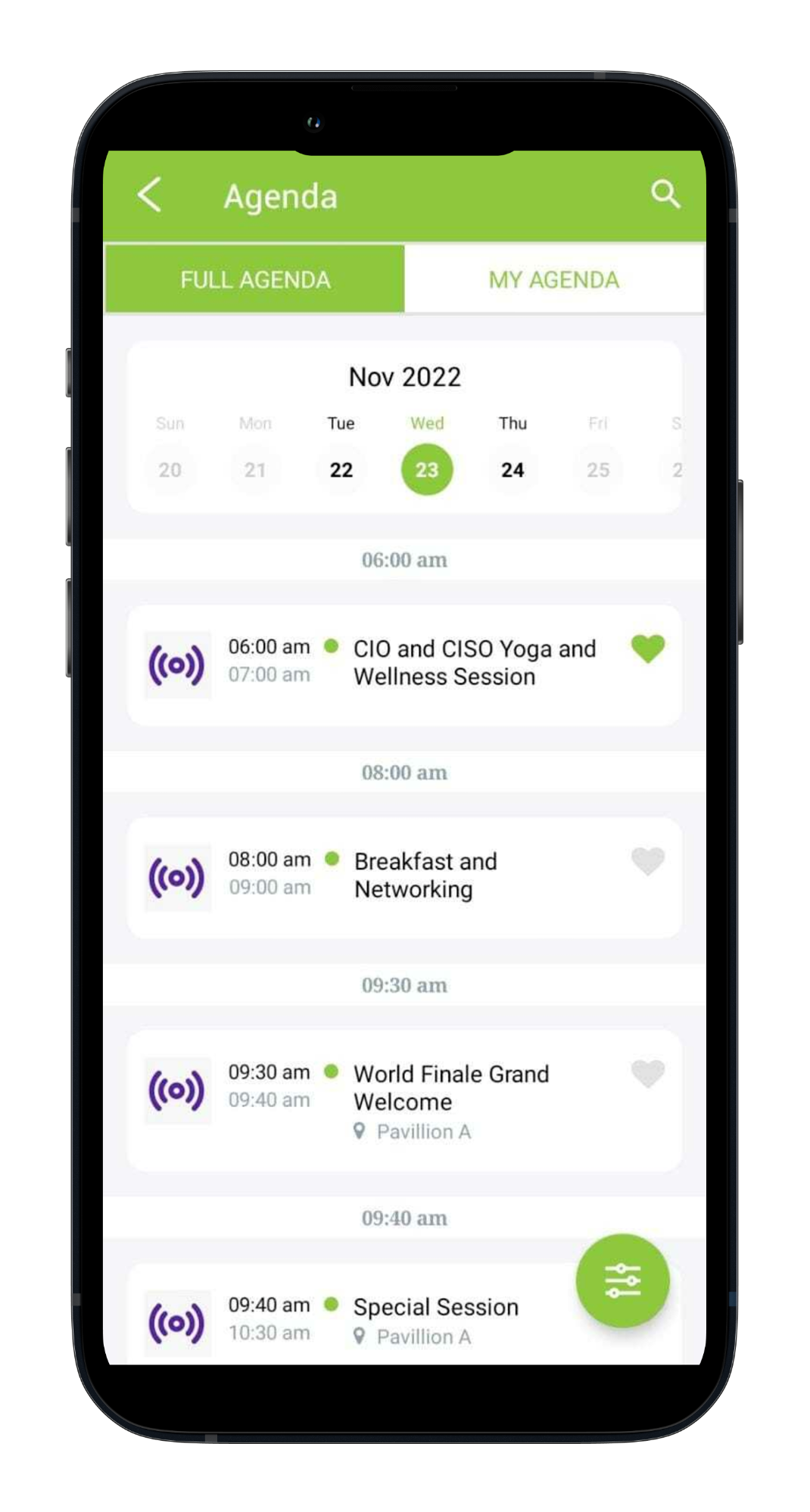Open the agenda search
The image size is (810, 1512).
coord(665,194)
